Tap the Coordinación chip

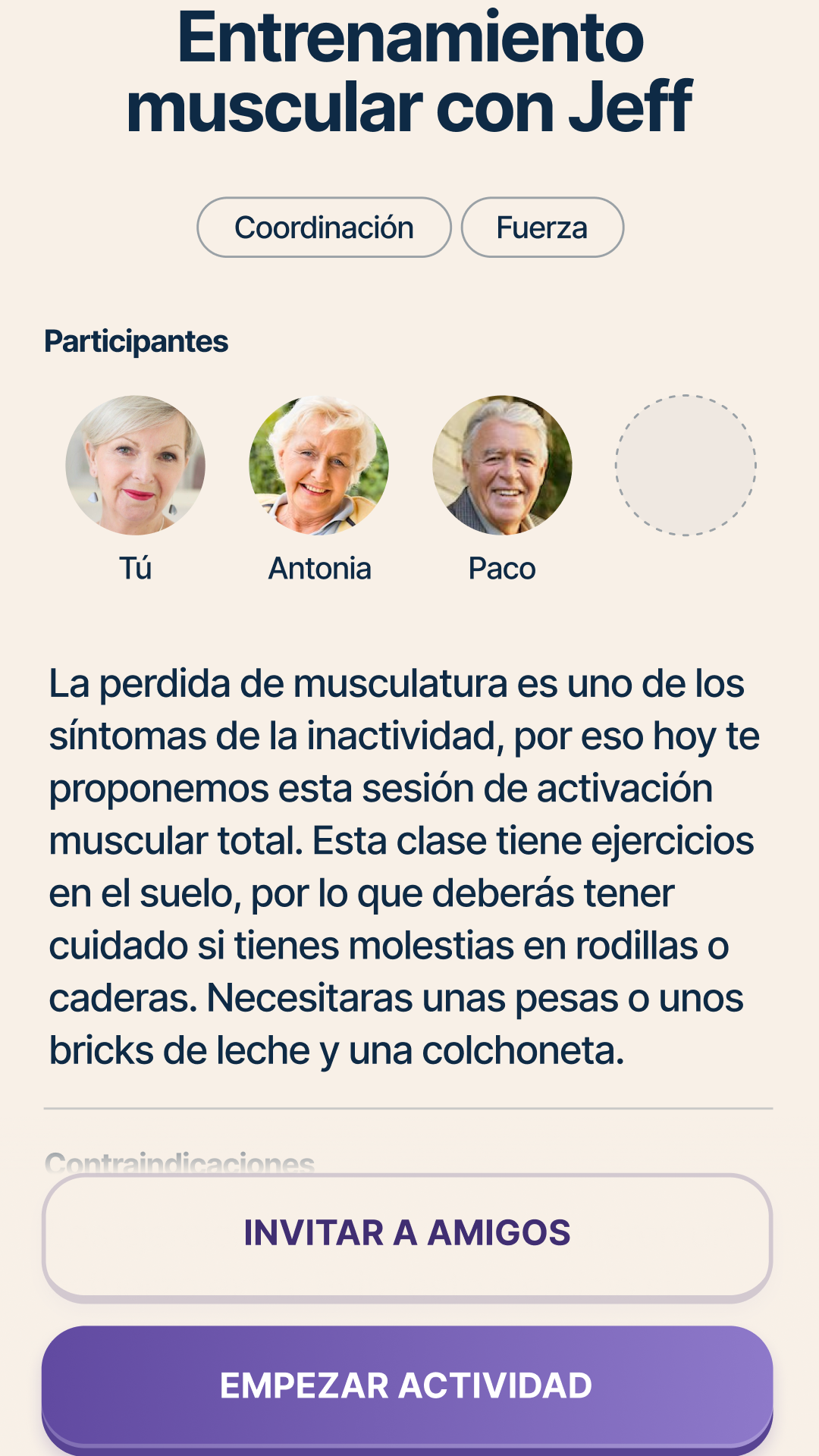point(324,227)
